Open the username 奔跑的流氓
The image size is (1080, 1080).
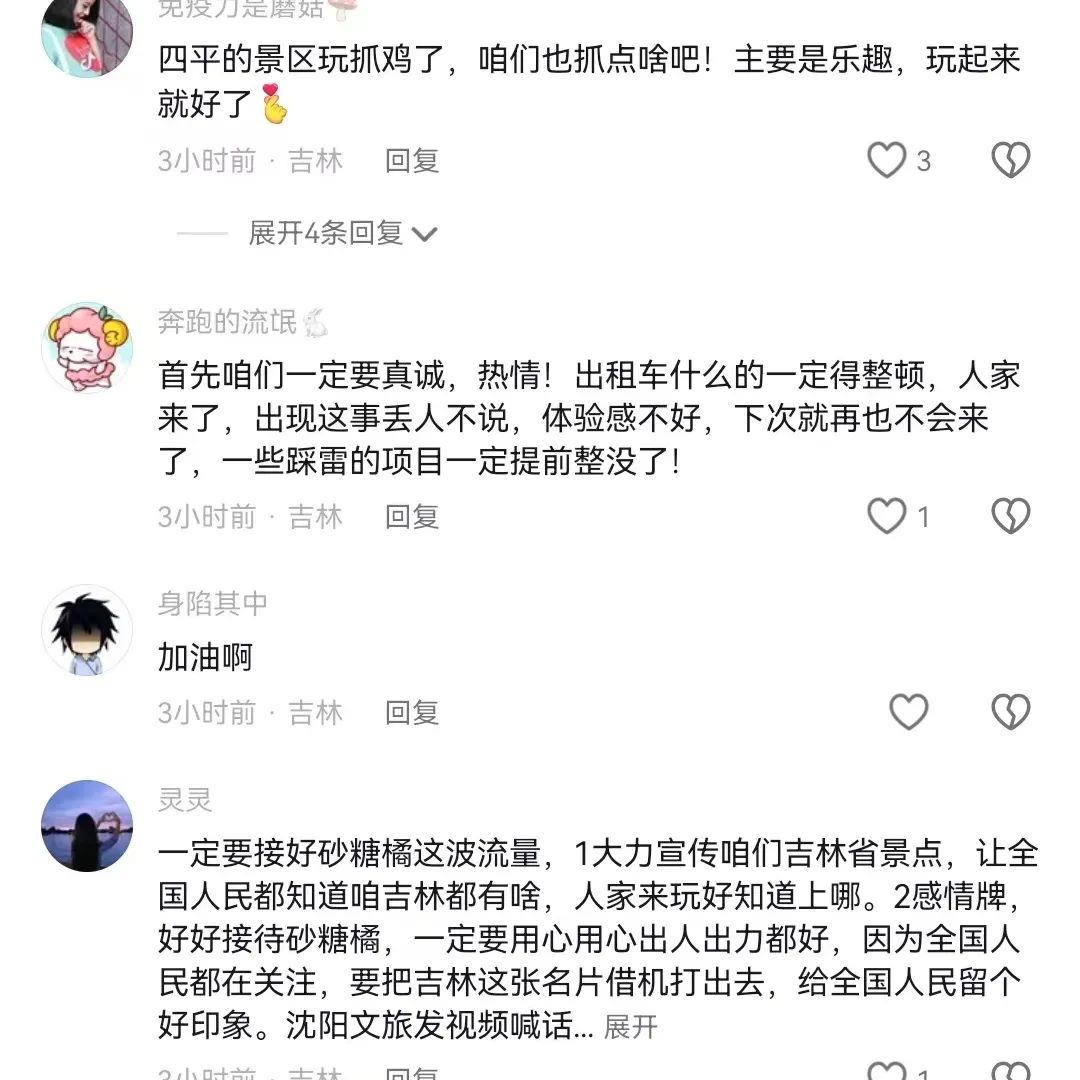tap(228, 322)
